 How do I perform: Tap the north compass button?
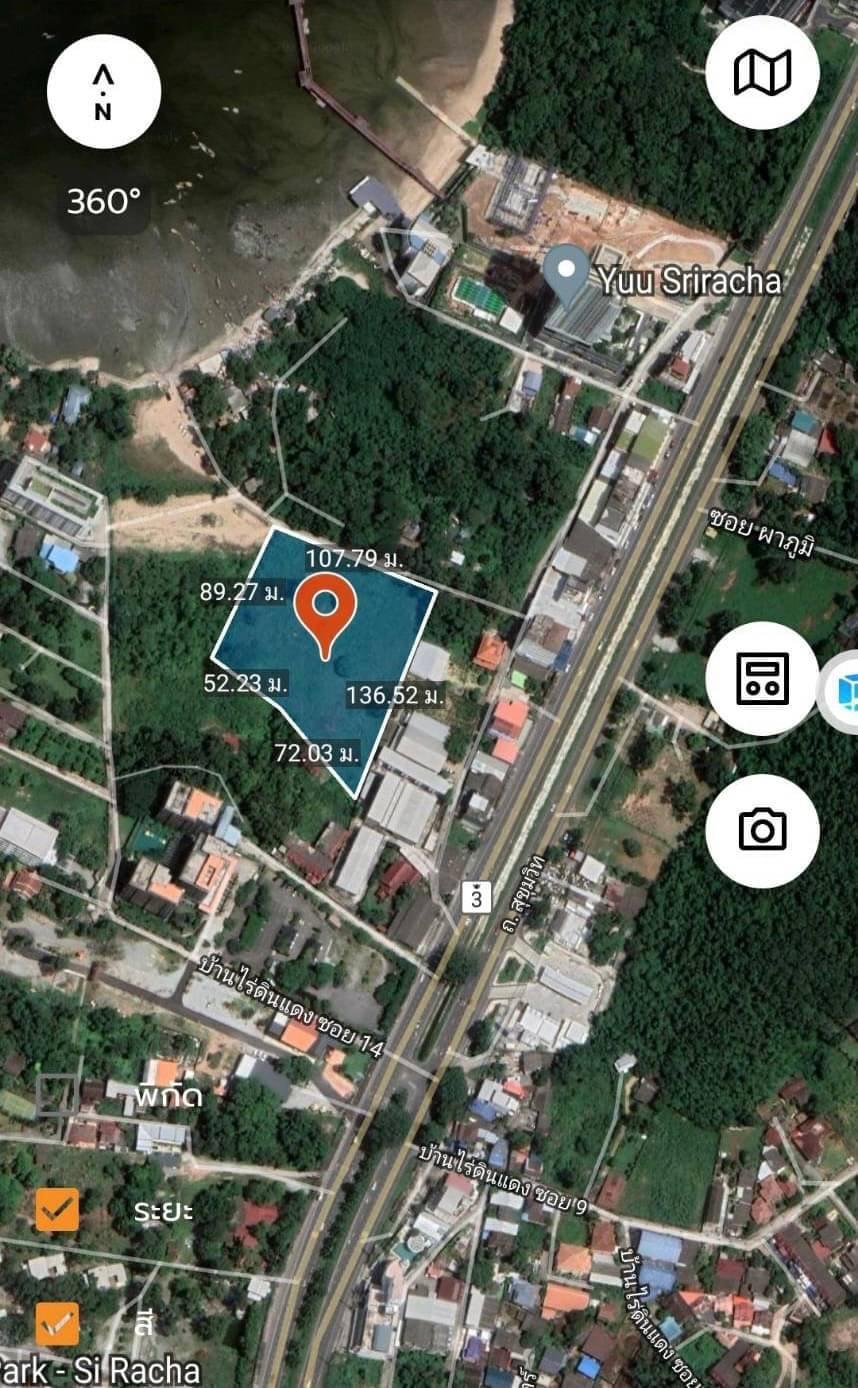(103, 91)
